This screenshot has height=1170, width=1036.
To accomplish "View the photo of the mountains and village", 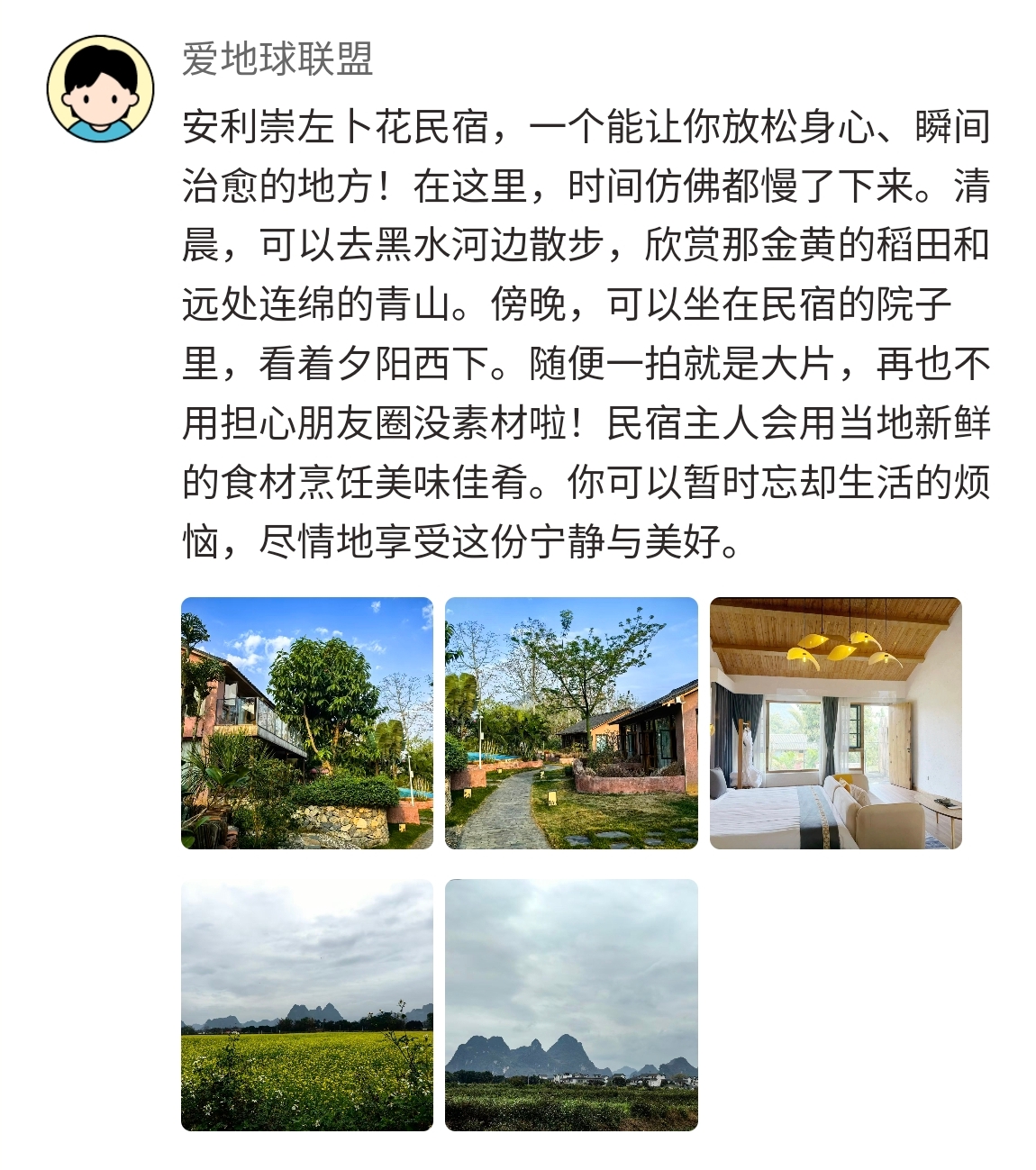I will [x=571, y=1005].
